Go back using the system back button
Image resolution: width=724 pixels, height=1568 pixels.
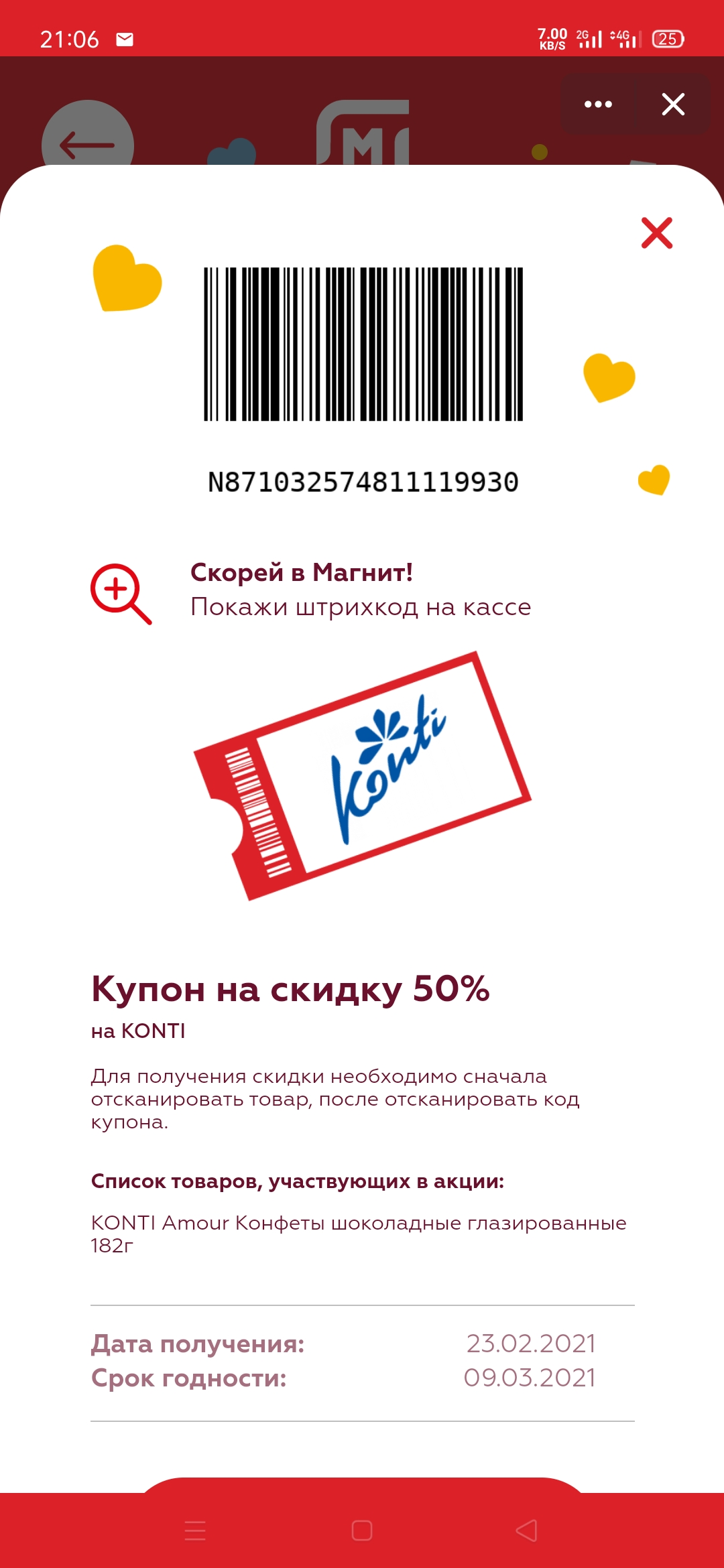tap(527, 1530)
